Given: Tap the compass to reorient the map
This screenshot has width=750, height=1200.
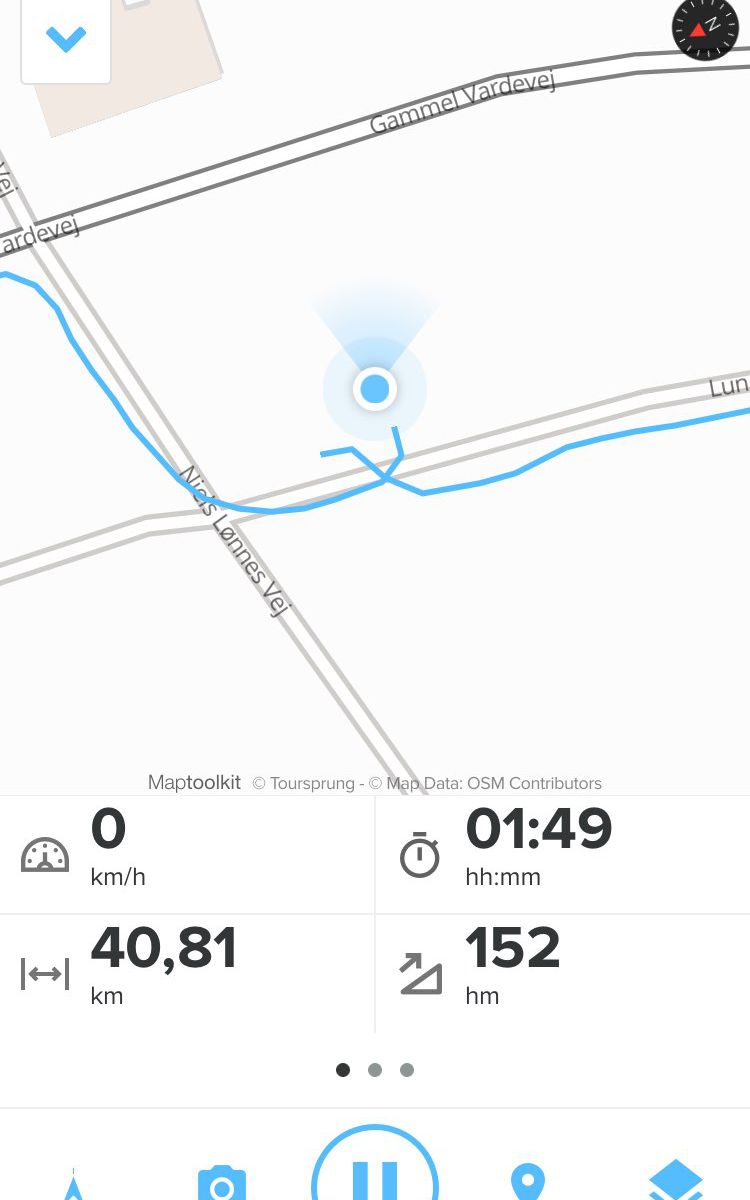Looking at the screenshot, I should tap(705, 28).
